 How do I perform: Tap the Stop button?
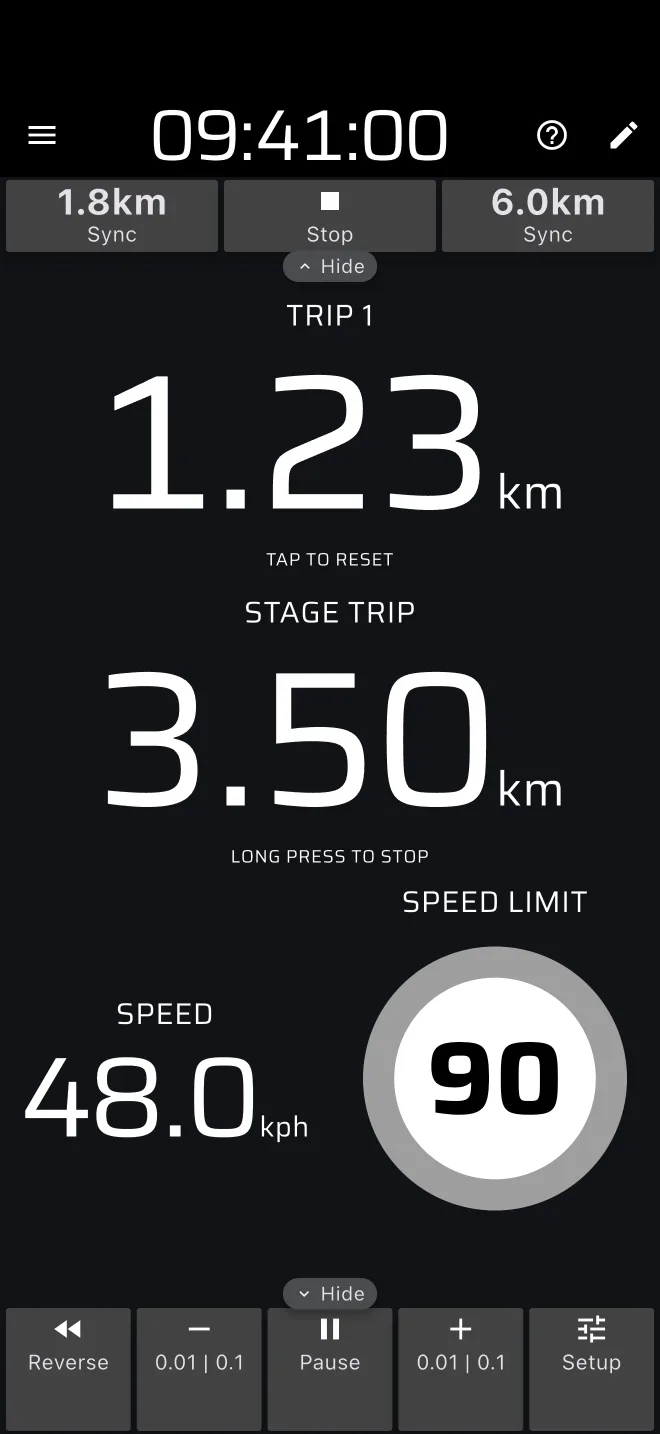click(x=330, y=216)
